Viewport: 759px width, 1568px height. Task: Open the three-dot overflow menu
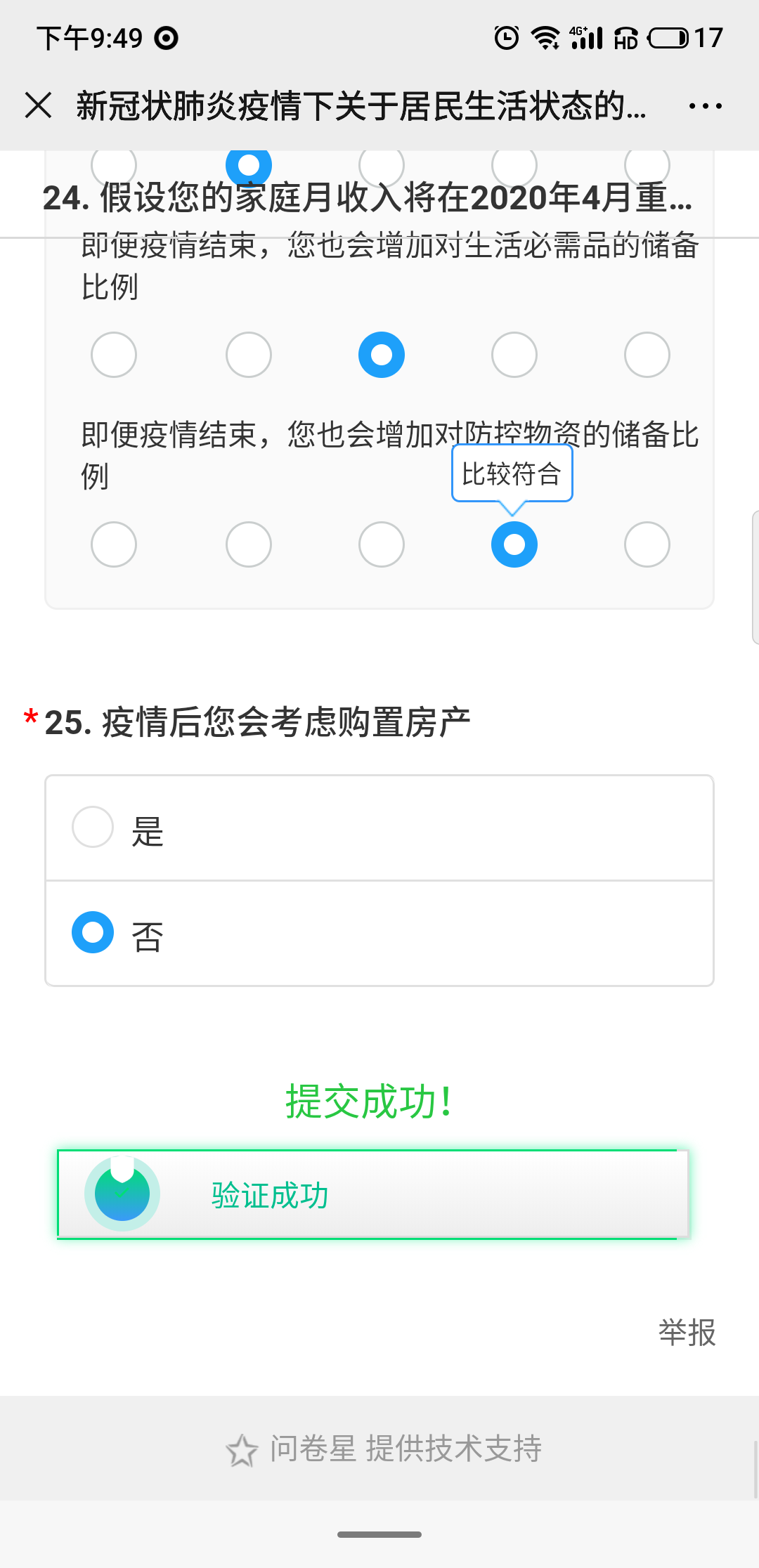tap(705, 106)
